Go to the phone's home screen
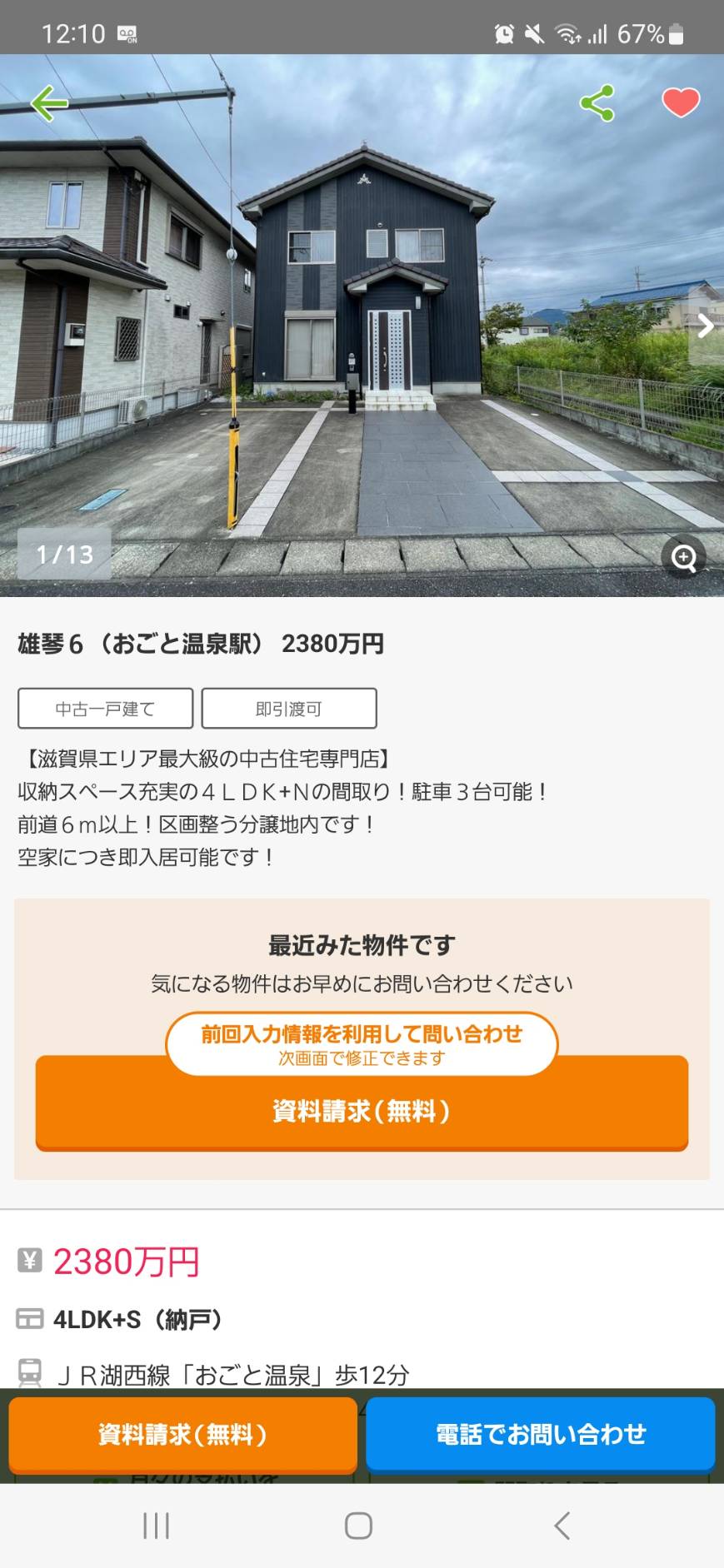 click(359, 1526)
